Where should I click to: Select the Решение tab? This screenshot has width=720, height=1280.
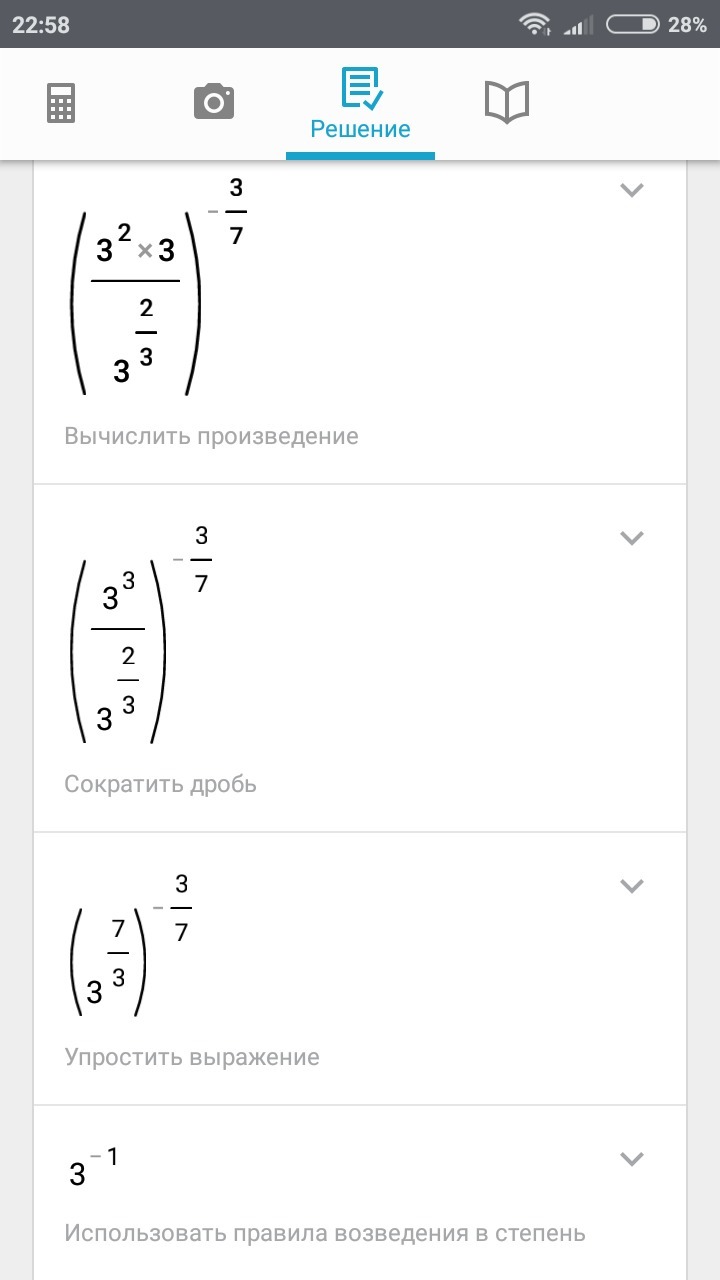tap(360, 104)
